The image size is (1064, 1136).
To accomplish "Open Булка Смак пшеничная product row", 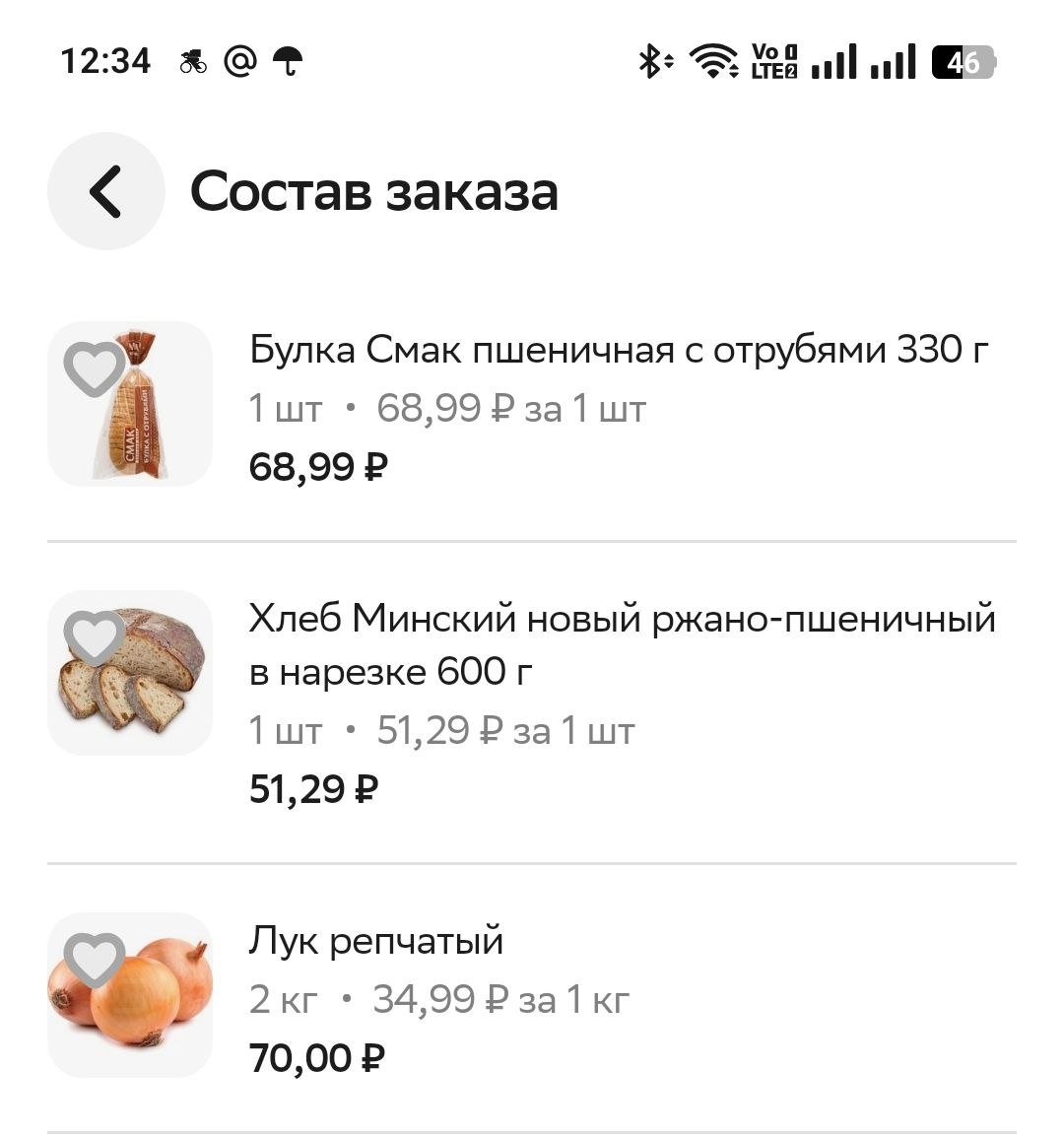I will [x=619, y=350].
